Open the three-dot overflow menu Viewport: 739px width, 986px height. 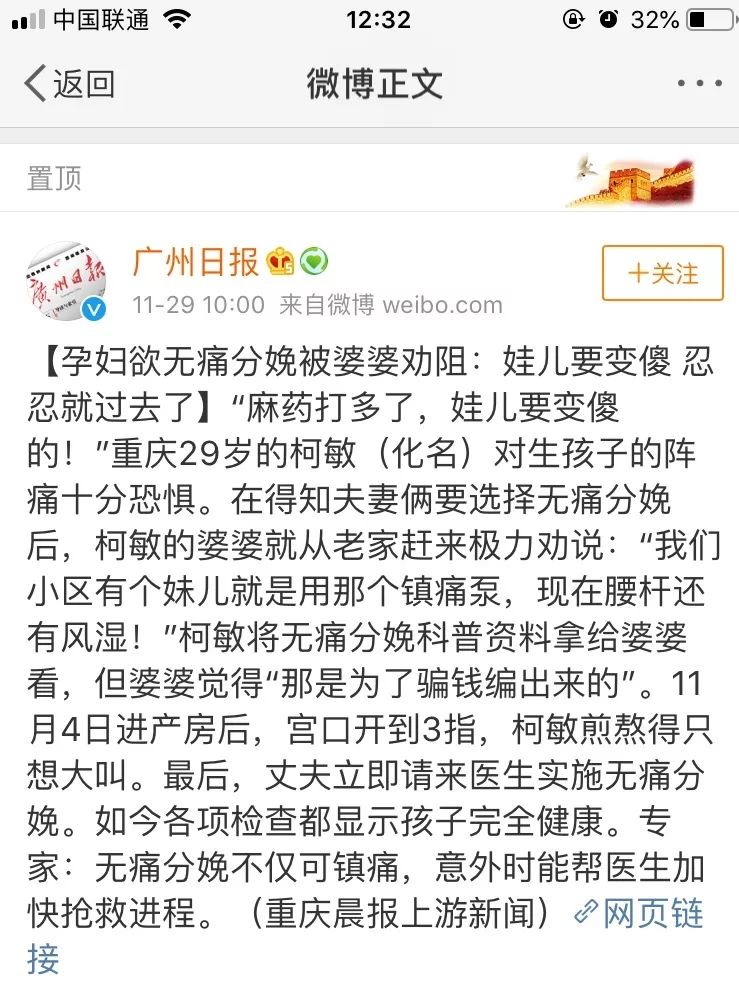(698, 84)
